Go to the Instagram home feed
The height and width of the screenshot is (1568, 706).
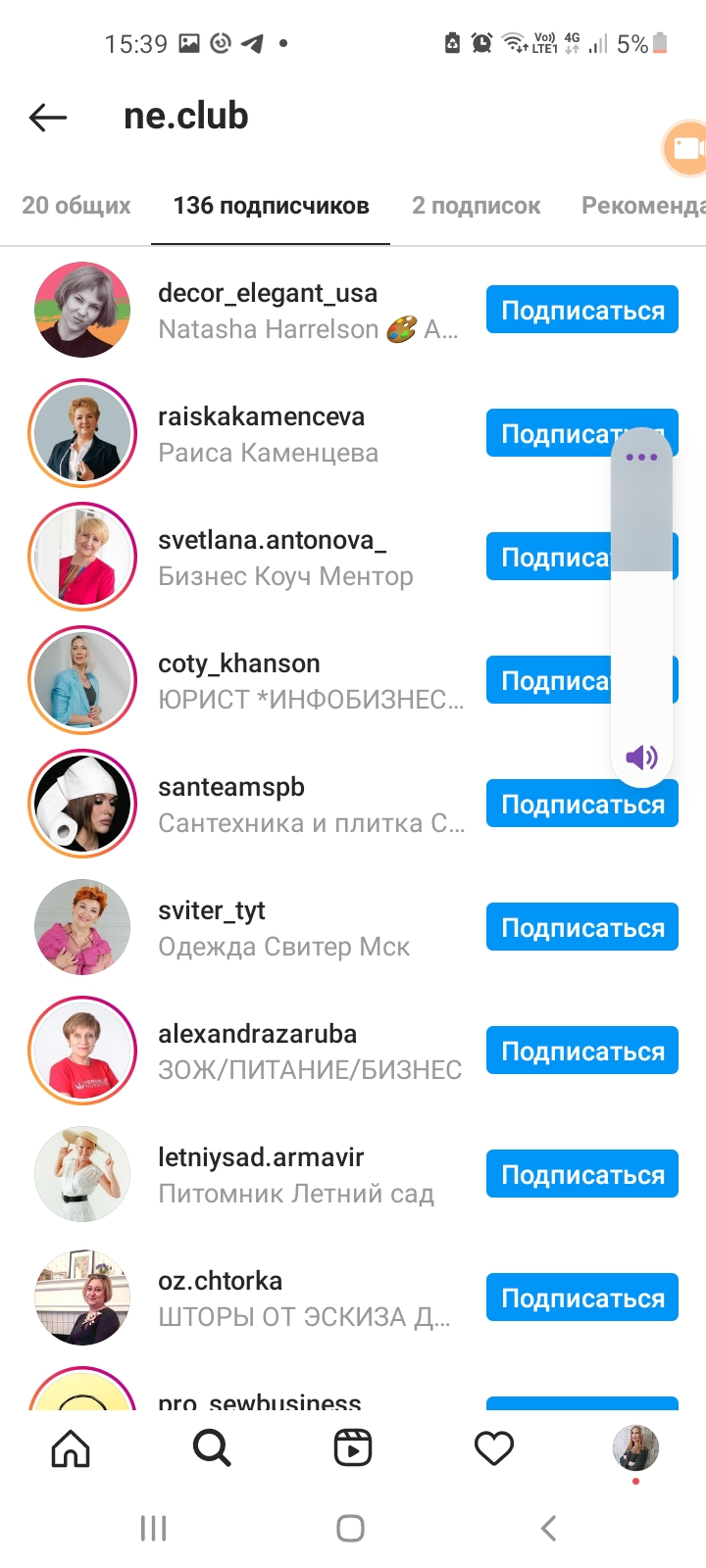coord(71,1447)
